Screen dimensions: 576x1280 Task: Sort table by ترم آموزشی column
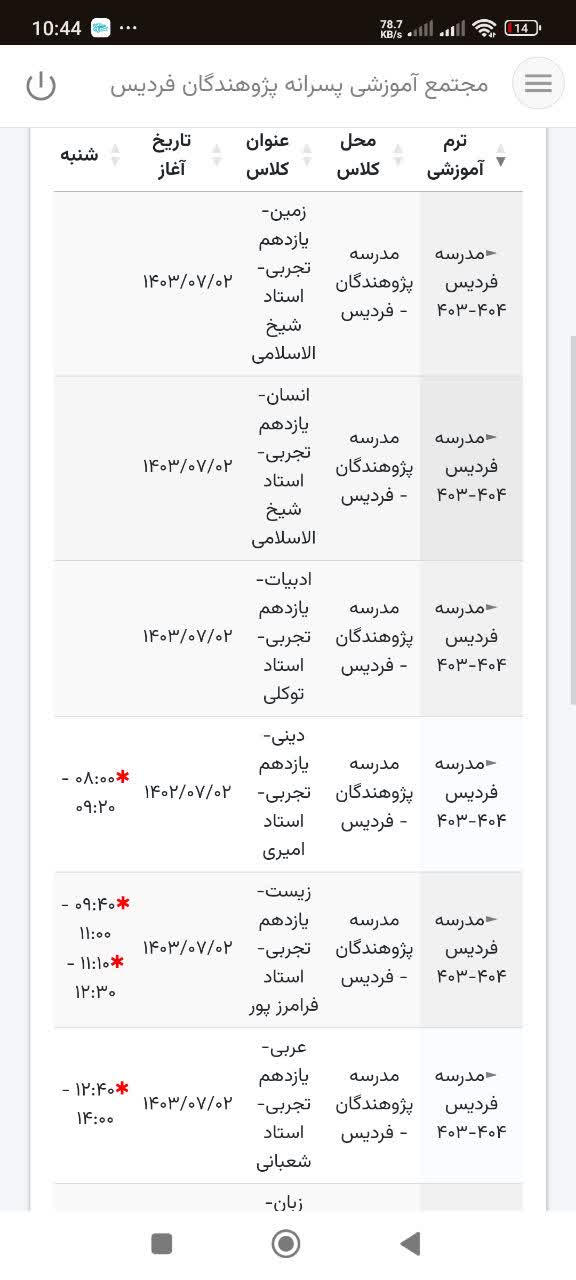coord(470,155)
